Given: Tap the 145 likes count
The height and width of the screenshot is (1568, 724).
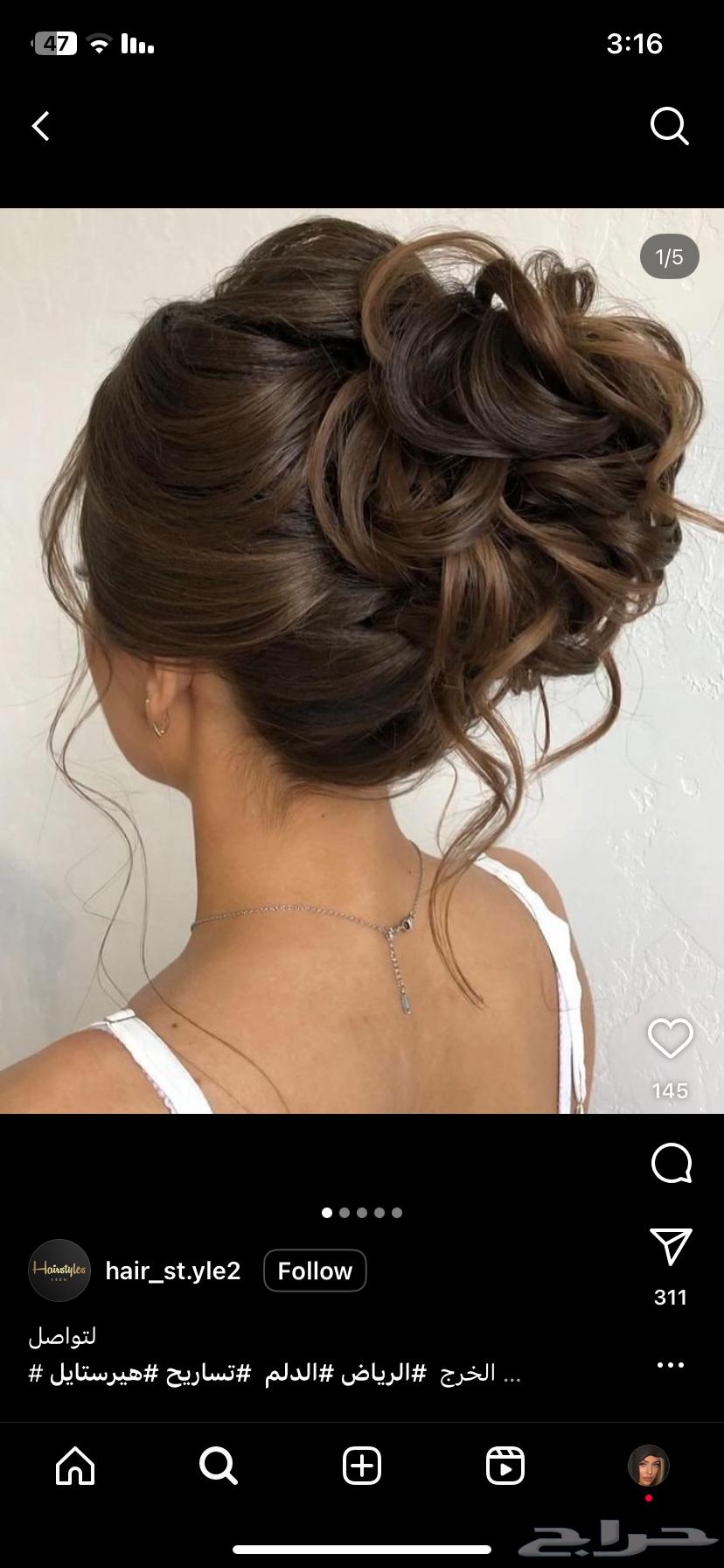Looking at the screenshot, I should (x=669, y=1090).
